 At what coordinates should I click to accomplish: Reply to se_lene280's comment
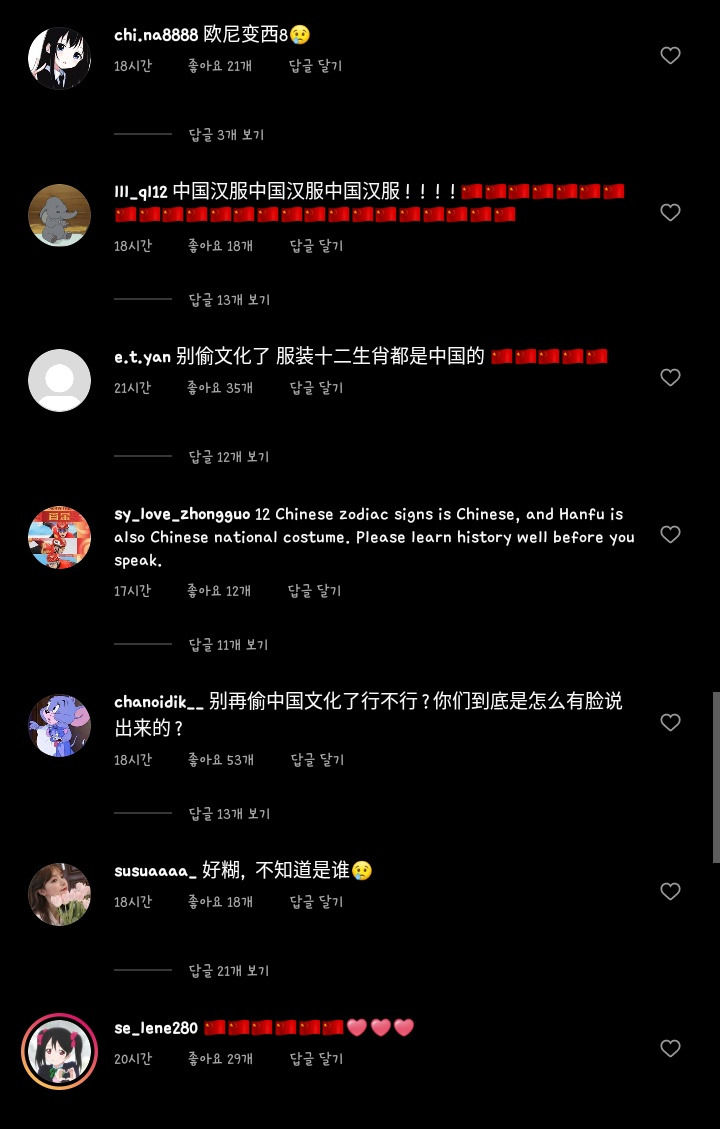[x=316, y=1059]
